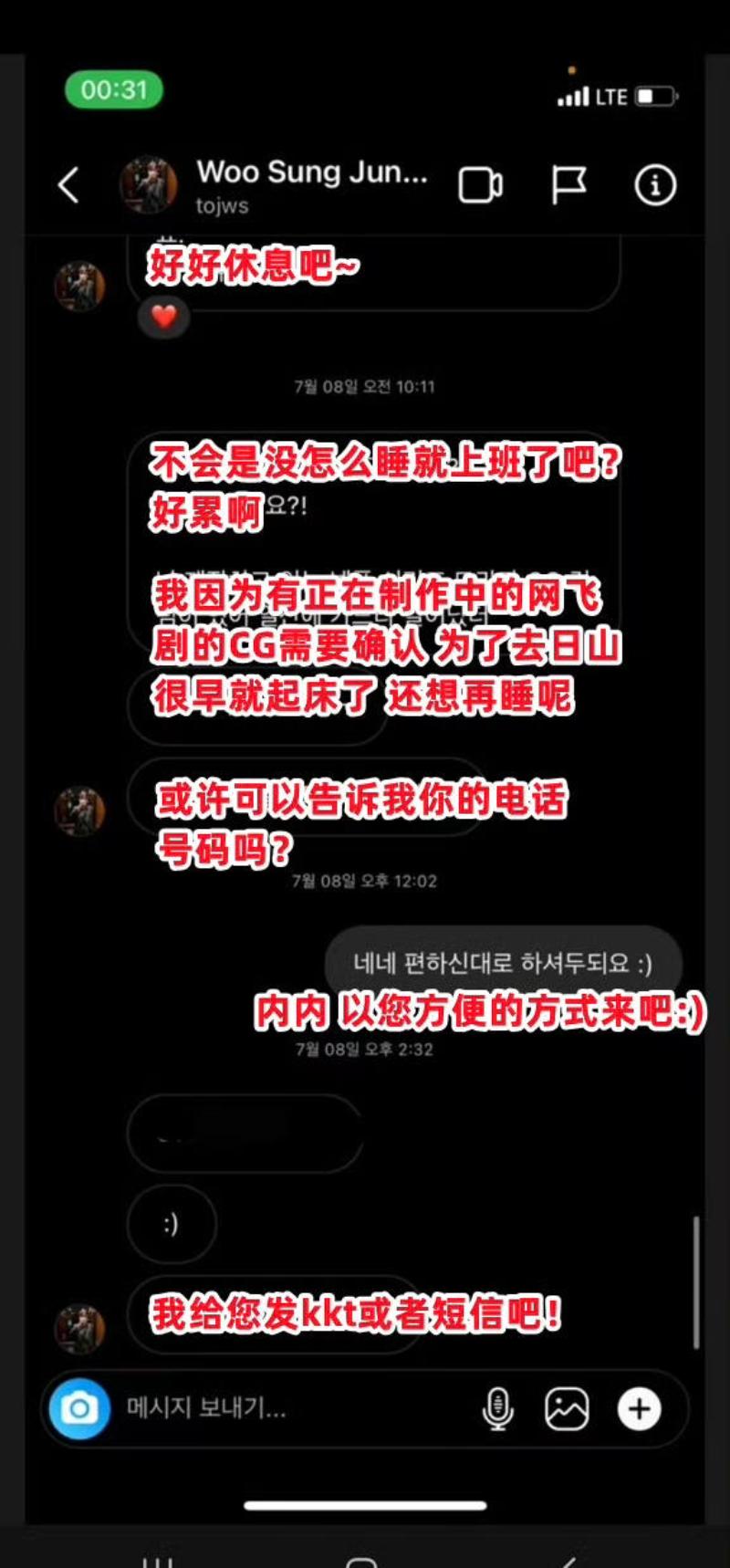This screenshot has height=1568, width=730.
Task: Focus the 메시지 보내기 message field
Action: [292, 1408]
